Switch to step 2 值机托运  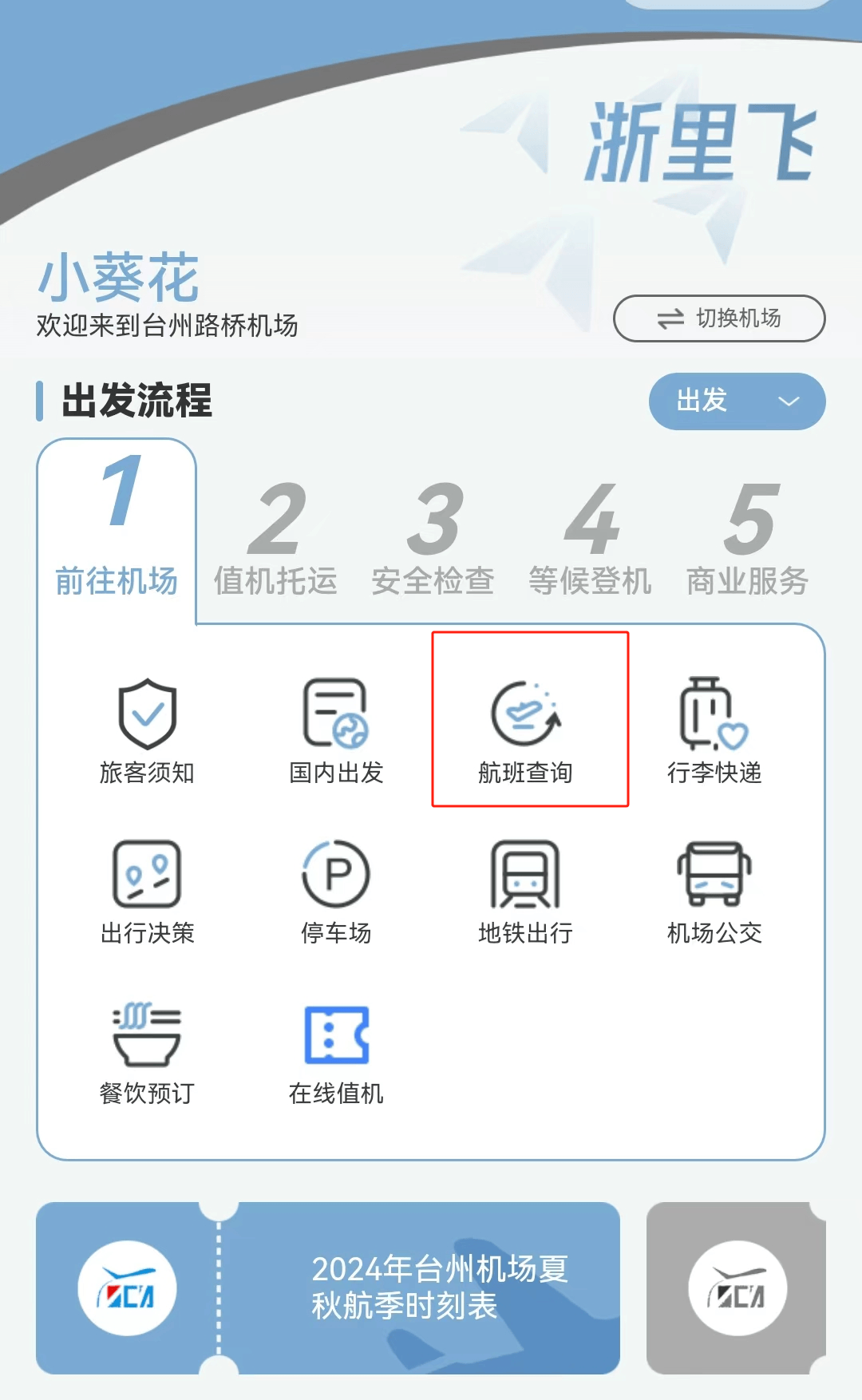(x=275, y=541)
